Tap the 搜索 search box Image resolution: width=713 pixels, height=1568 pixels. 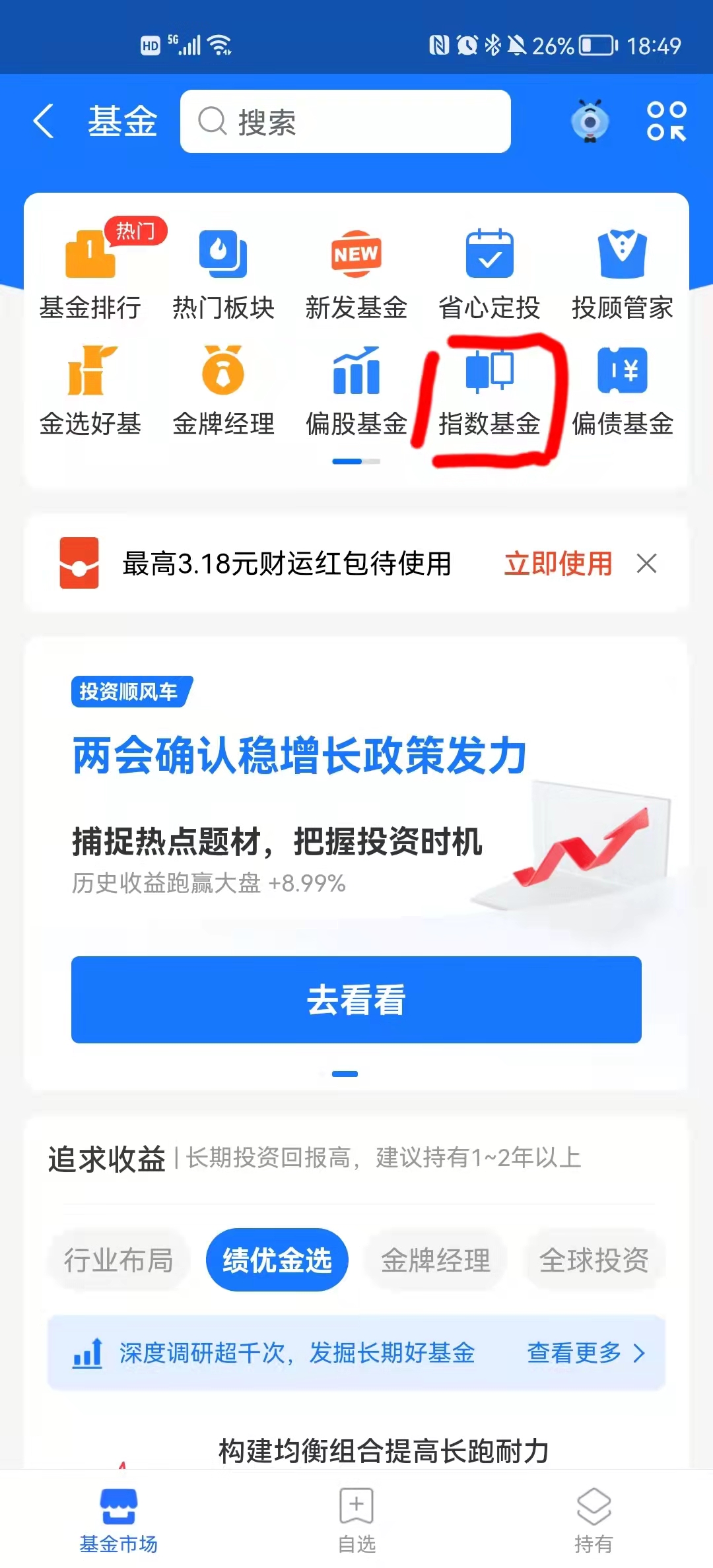(345, 121)
